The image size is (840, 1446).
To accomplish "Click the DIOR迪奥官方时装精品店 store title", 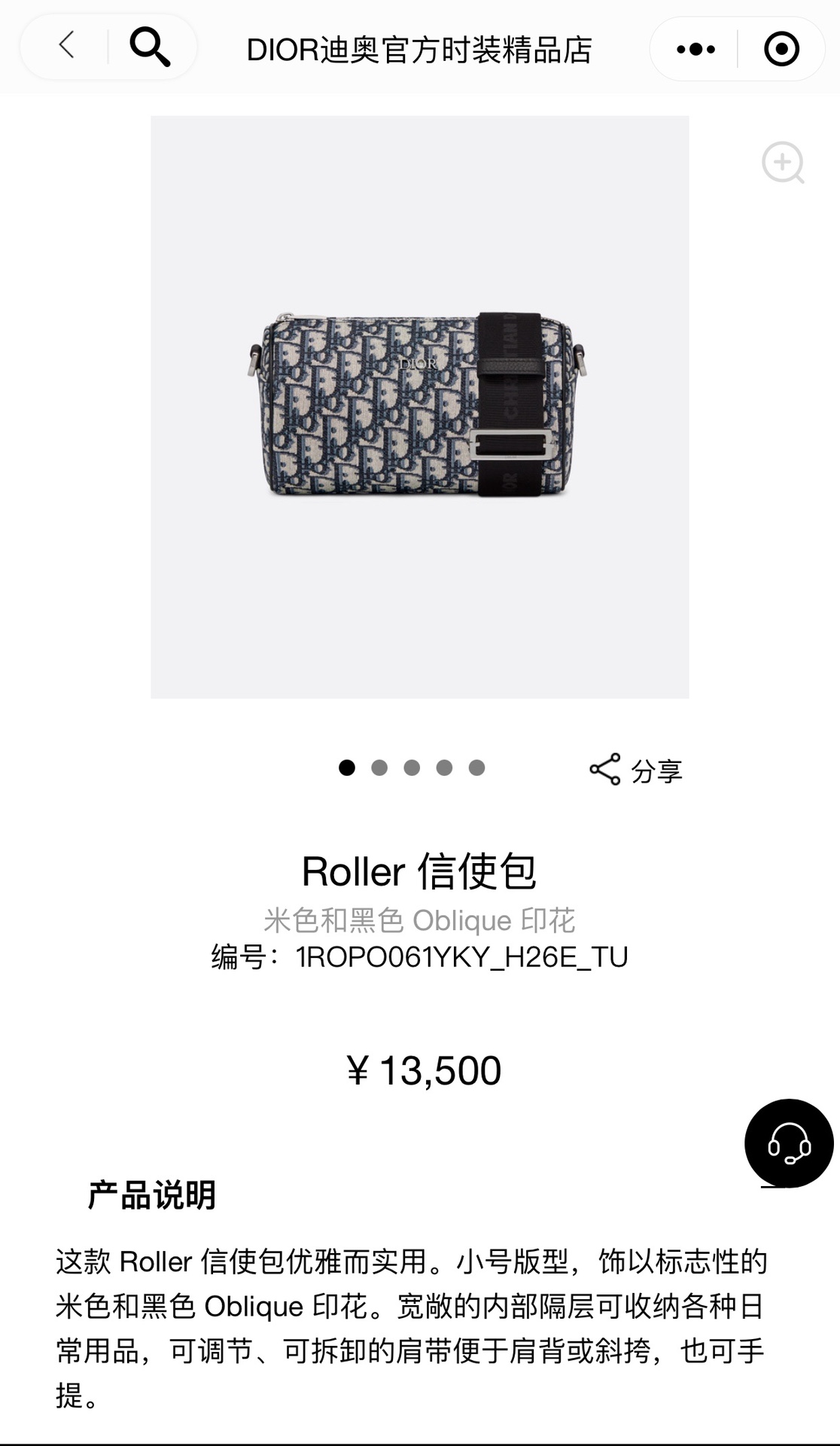I will tap(420, 47).
